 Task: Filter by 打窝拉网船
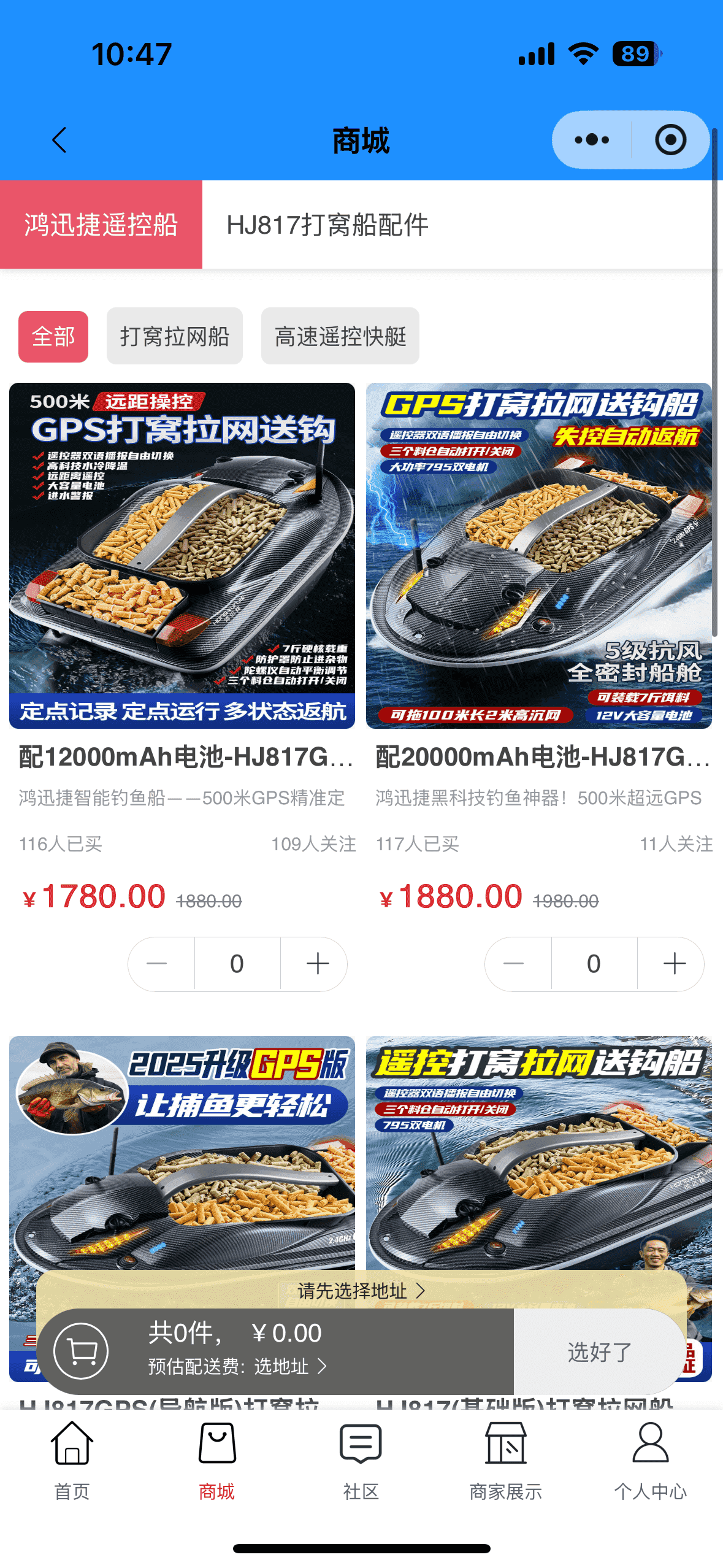(175, 337)
